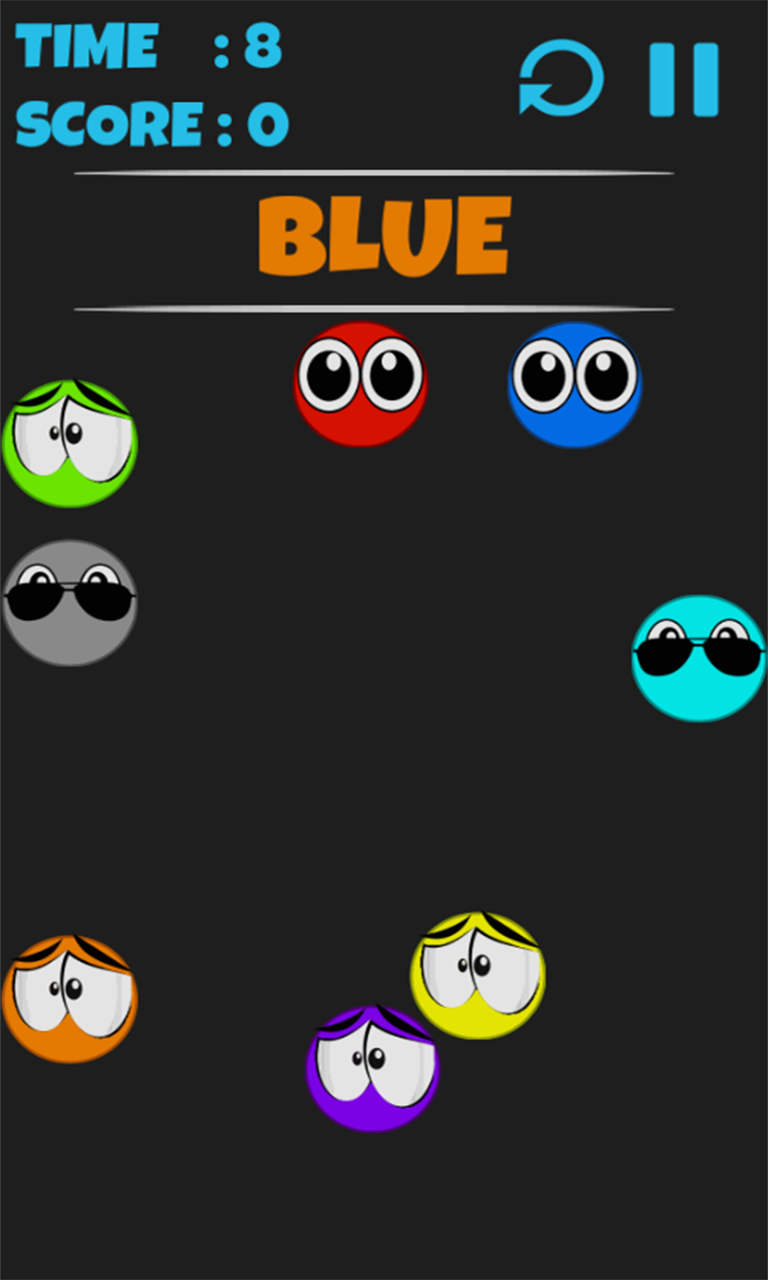Screen dimensions: 768x1280
Task: Hit the orange ball
Action: [70, 999]
